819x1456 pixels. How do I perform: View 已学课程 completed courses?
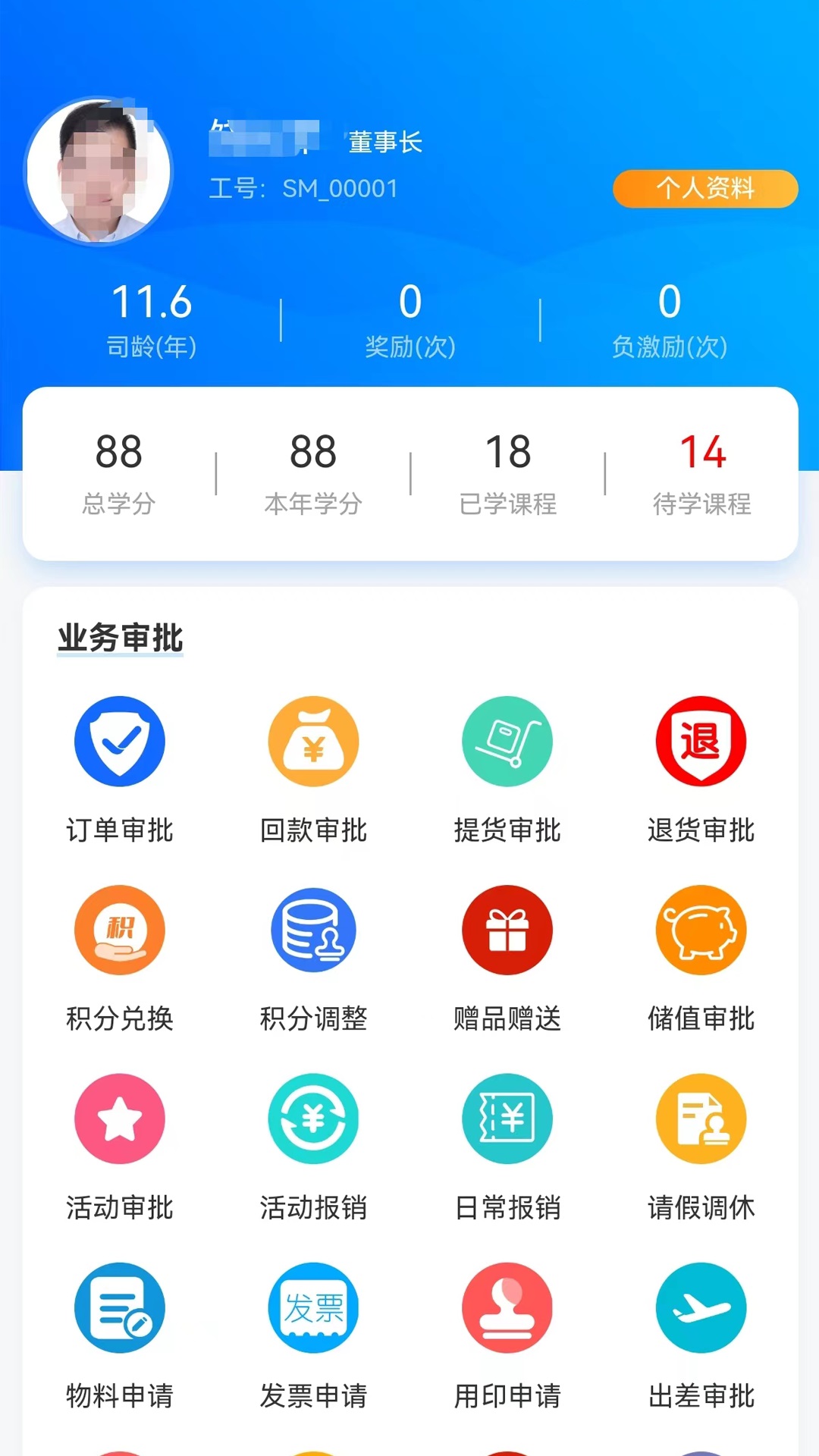click(x=508, y=472)
